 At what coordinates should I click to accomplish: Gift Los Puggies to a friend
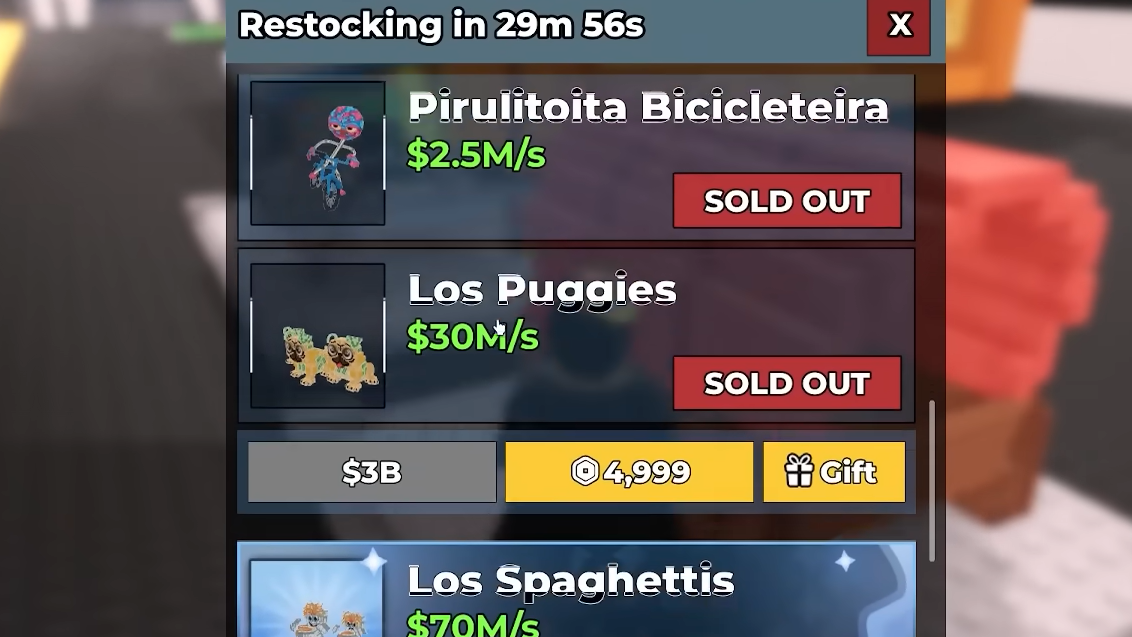[x=834, y=472]
